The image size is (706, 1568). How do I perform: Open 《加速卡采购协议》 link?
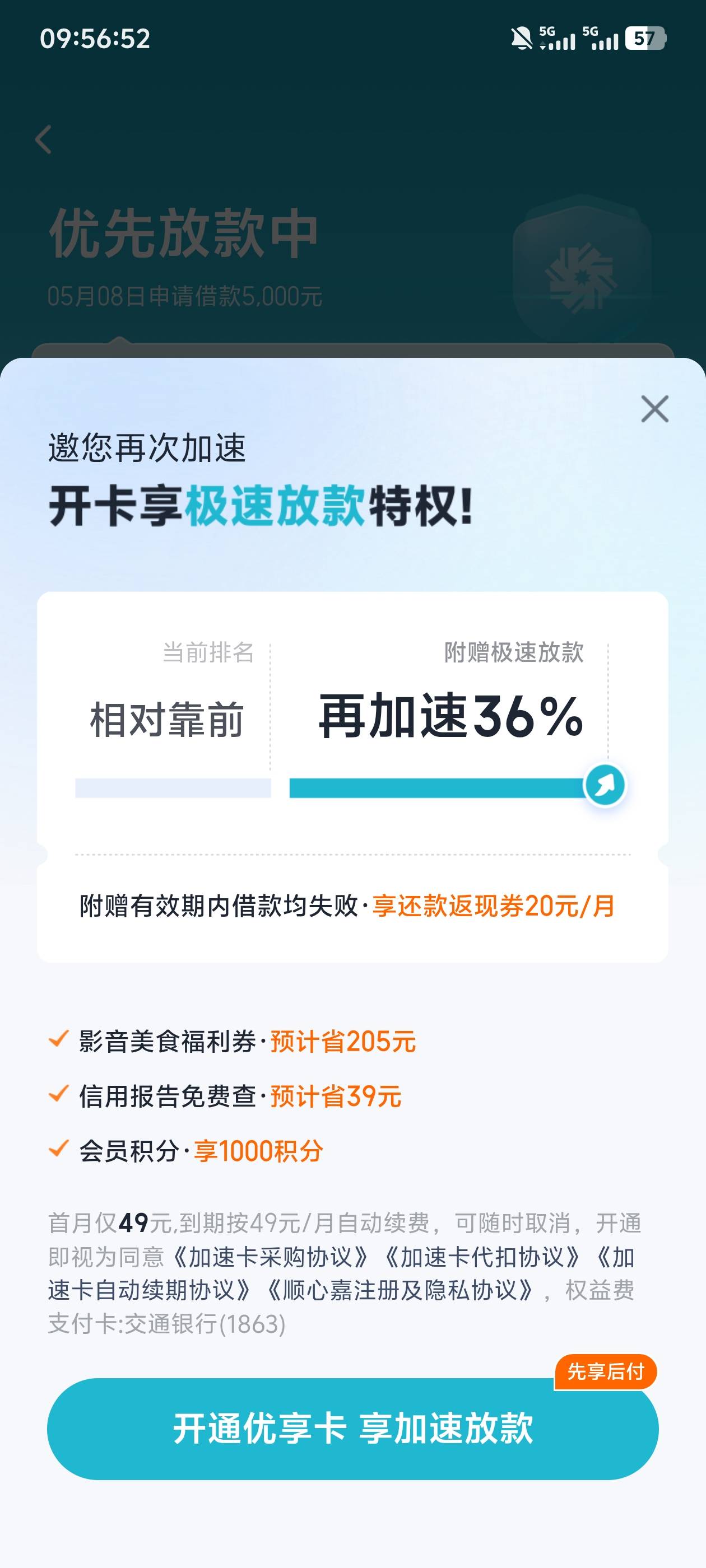click(x=271, y=1257)
